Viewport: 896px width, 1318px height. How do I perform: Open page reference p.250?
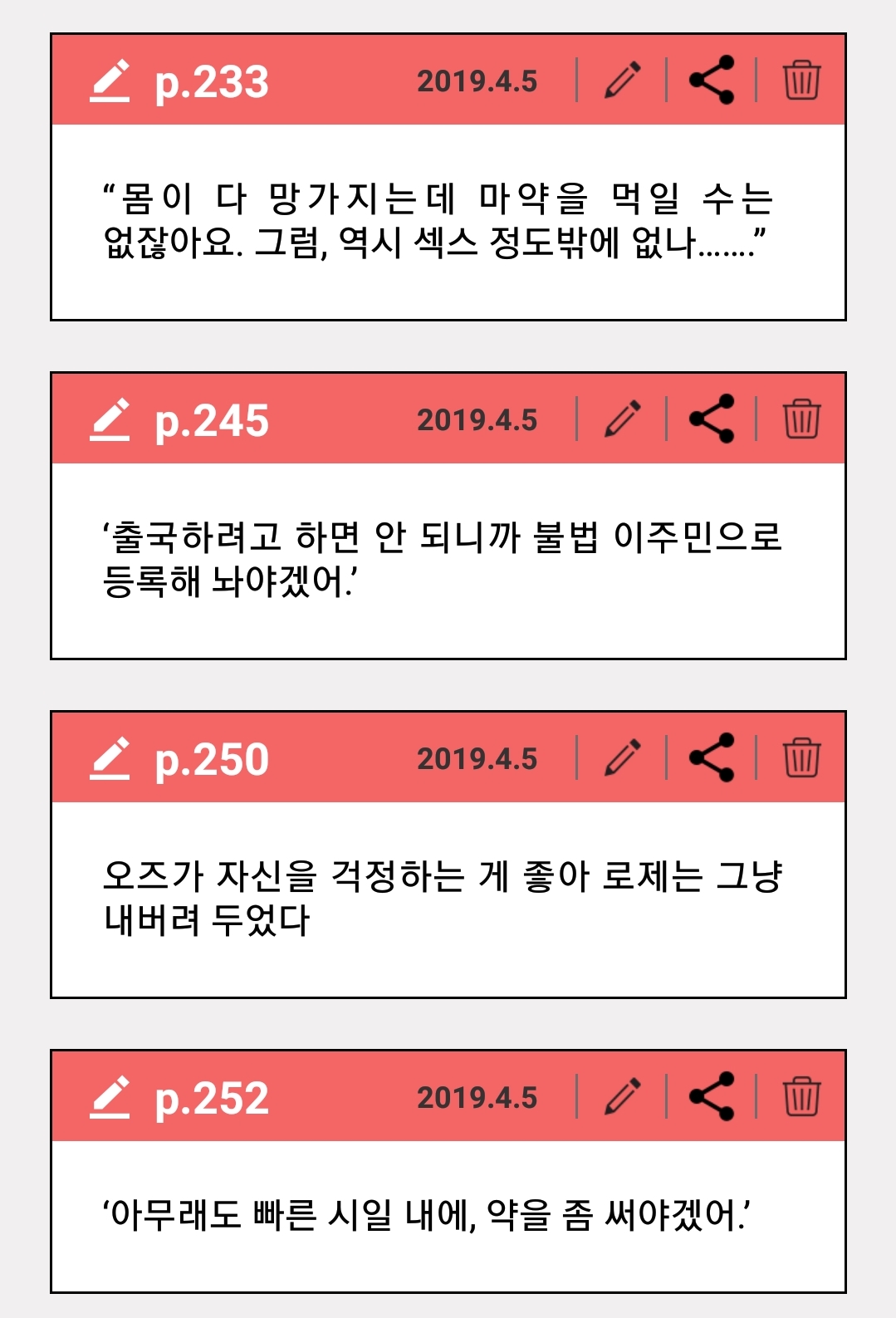tap(210, 757)
